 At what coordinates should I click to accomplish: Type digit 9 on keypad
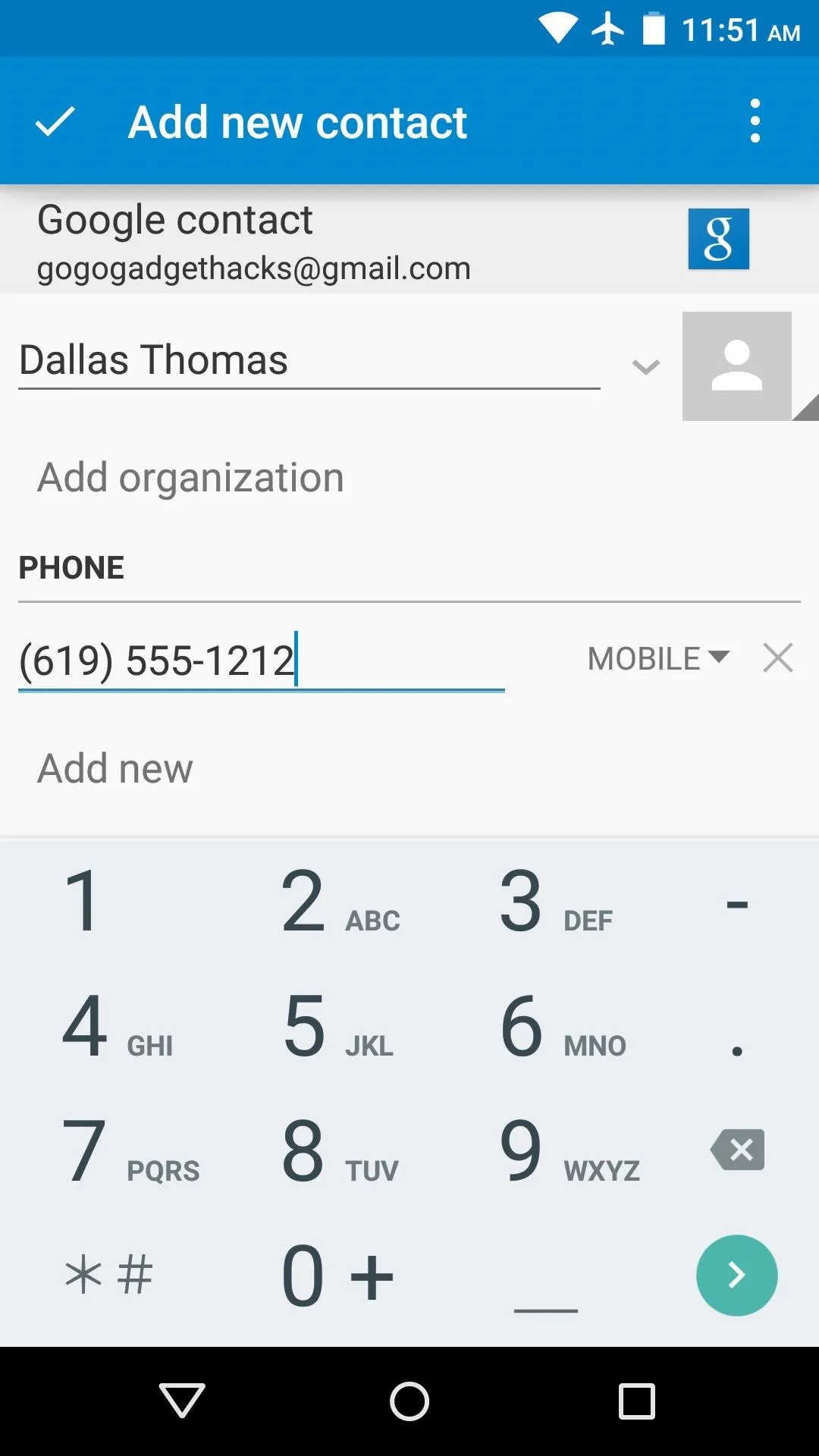569,1151
